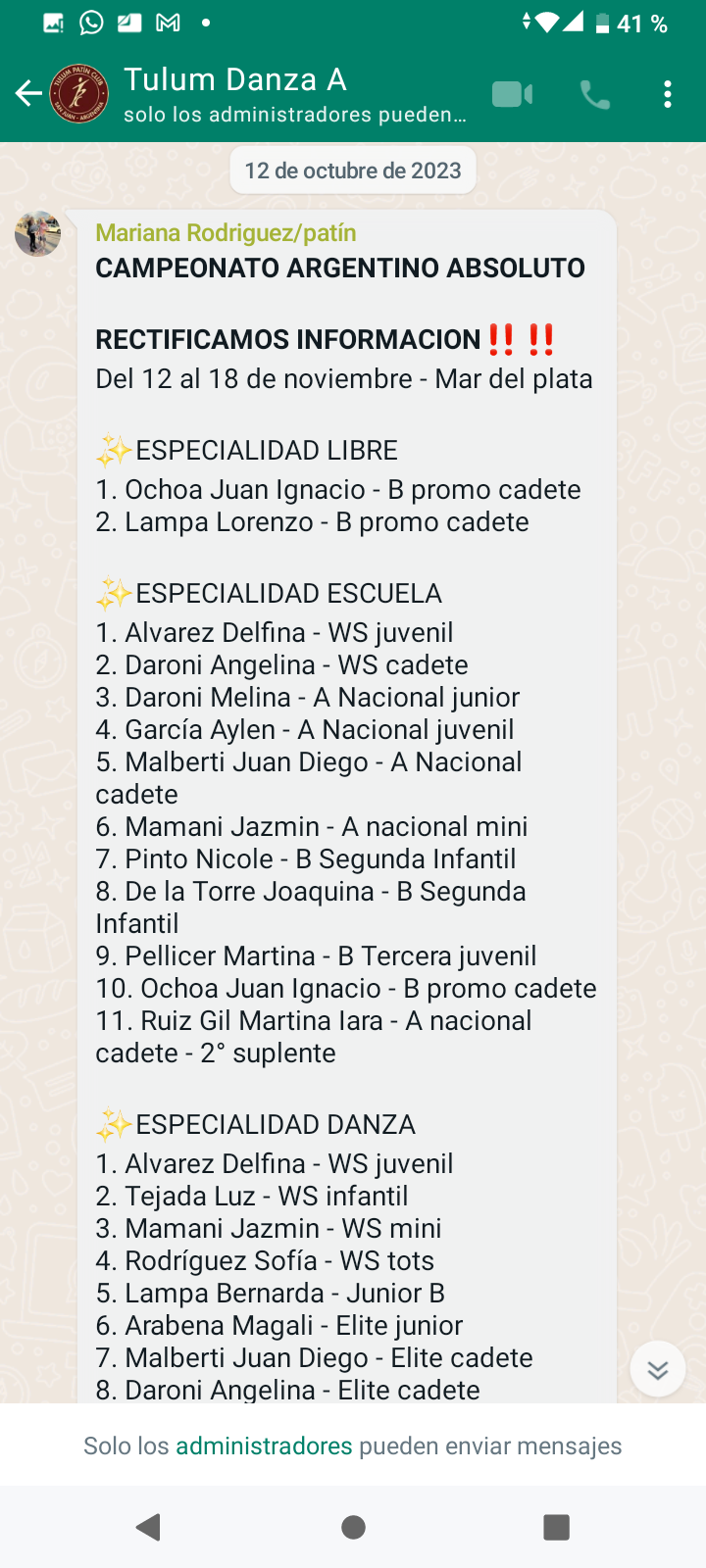Tap the Tulum Patín Club group avatar
The width and height of the screenshot is (706, 1568).
click(x=79, y=94)
